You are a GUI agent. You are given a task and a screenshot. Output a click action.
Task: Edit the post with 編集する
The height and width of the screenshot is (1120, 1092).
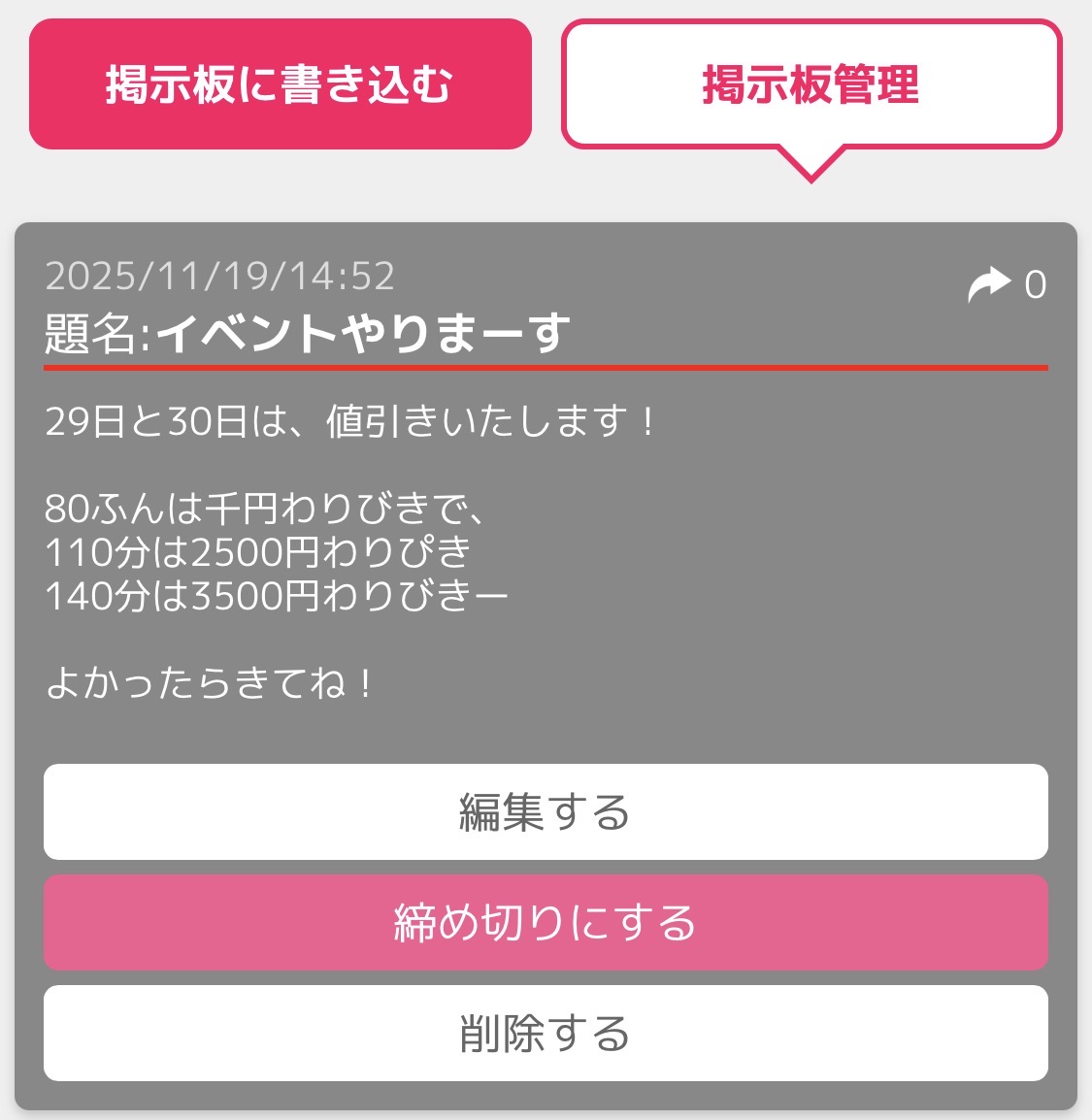click(546, 812)
